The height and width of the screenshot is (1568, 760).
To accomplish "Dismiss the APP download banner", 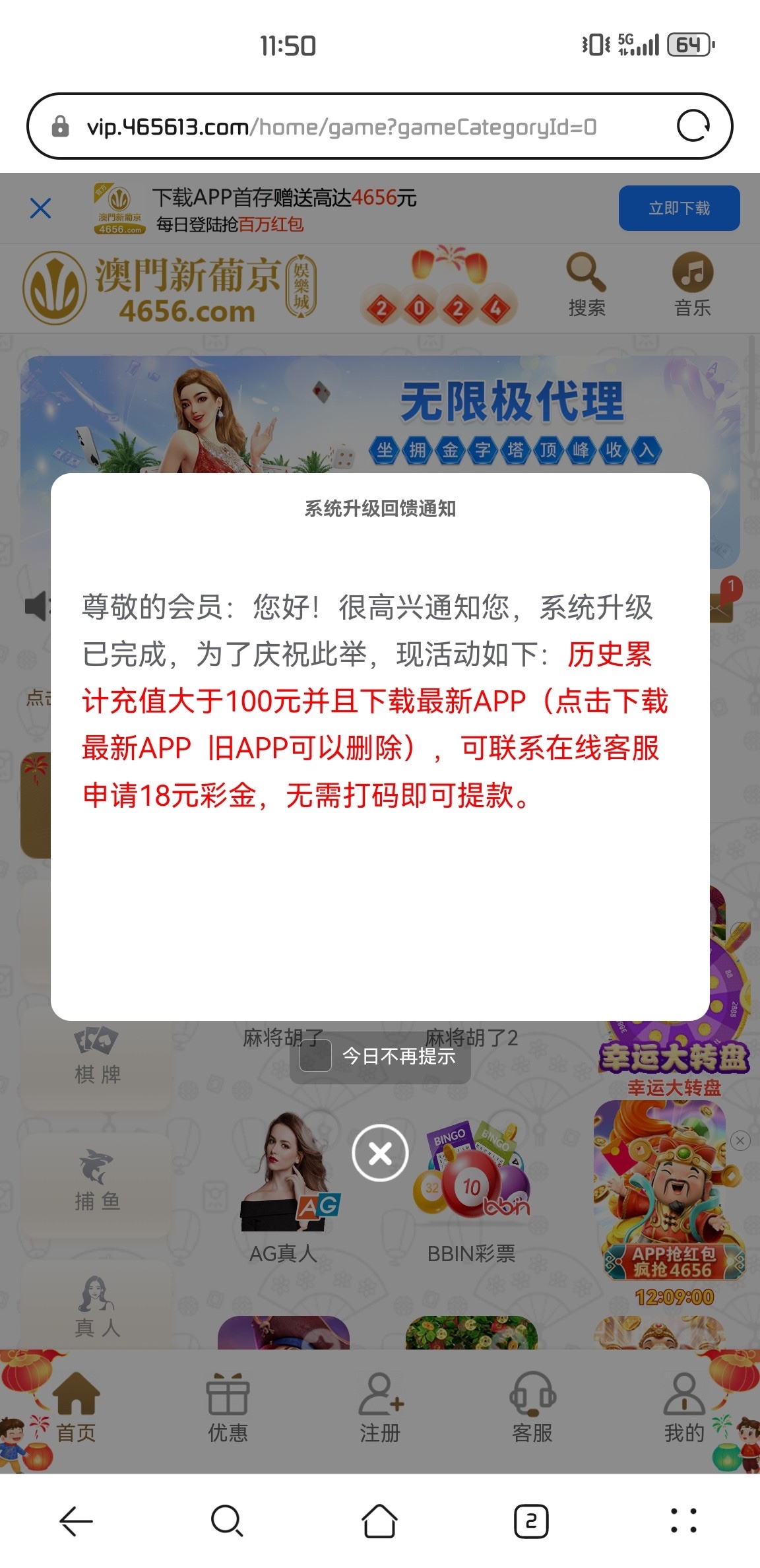I will point(41,209).
